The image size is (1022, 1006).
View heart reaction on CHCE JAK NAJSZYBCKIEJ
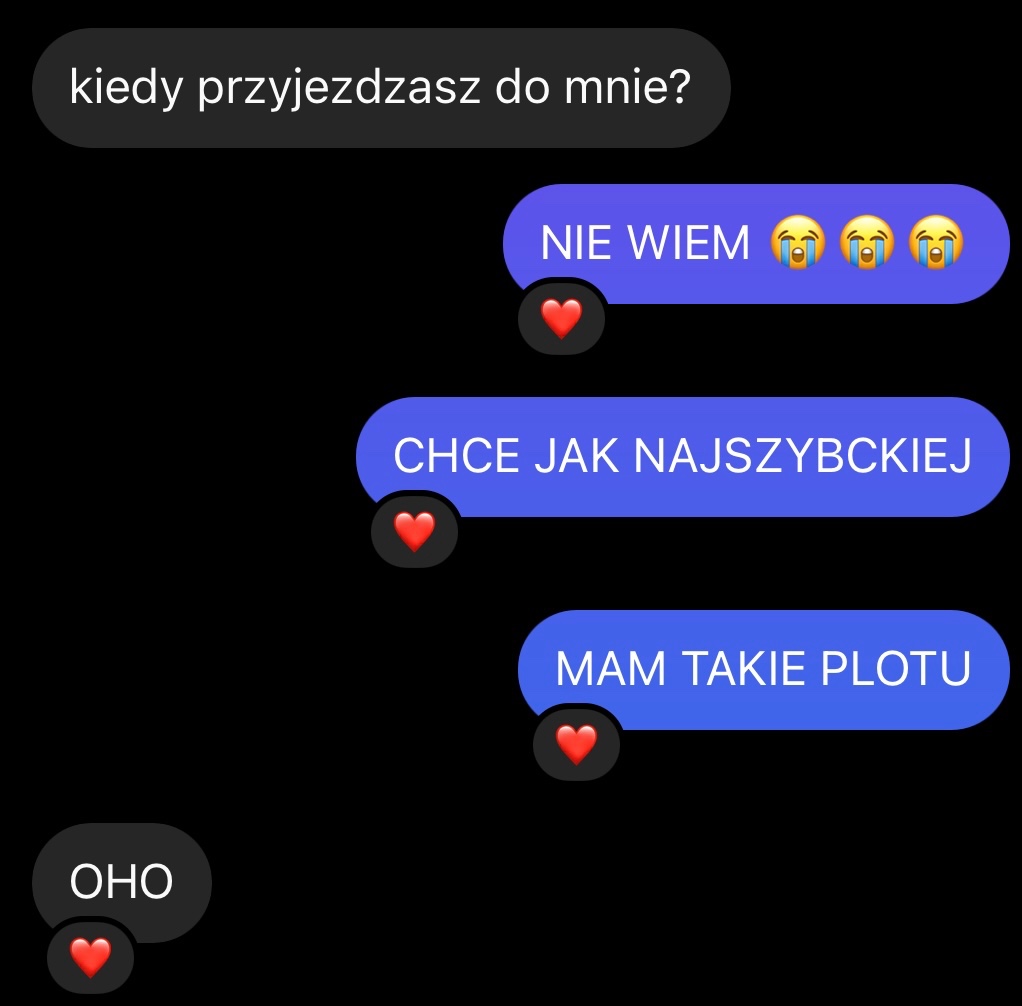pyautogui.click(x=414, y=532)
